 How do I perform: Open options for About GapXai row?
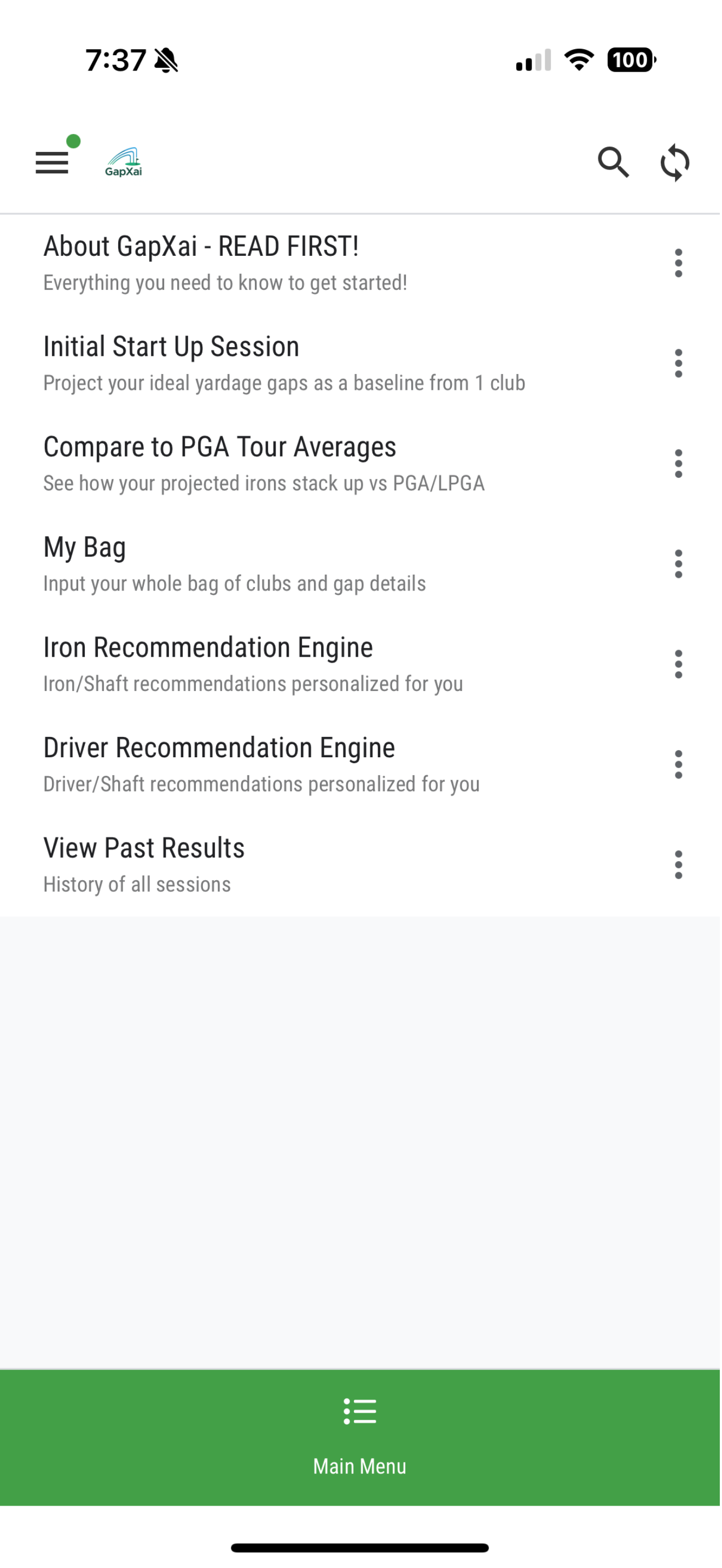[x=678, y=263]
